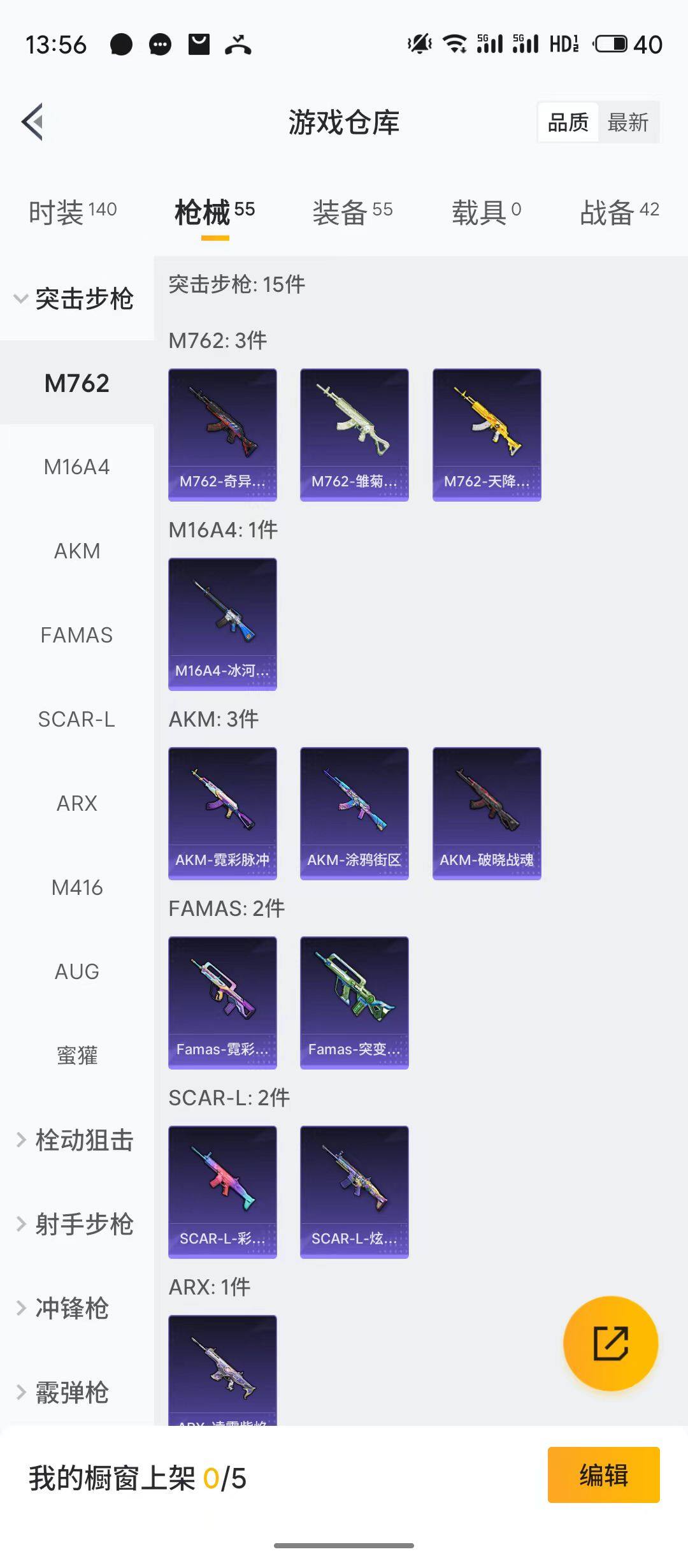The image size is (688, 1568).
Task: Sort inventory by 最新
Action: click(x=627, y=122)
